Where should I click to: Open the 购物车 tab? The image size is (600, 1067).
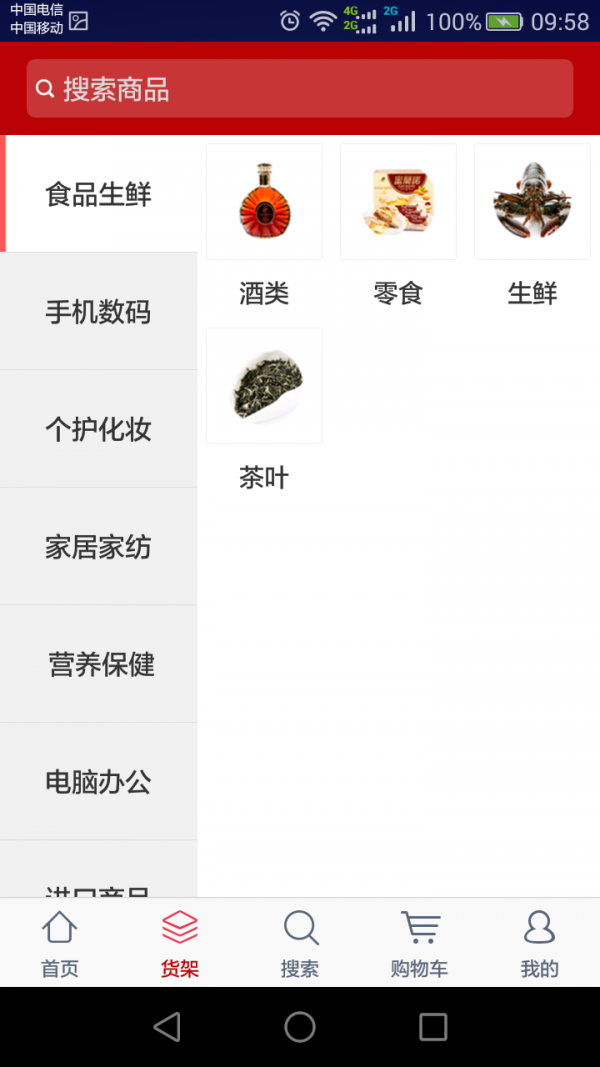pyautogui.click(x=419, y=943)
